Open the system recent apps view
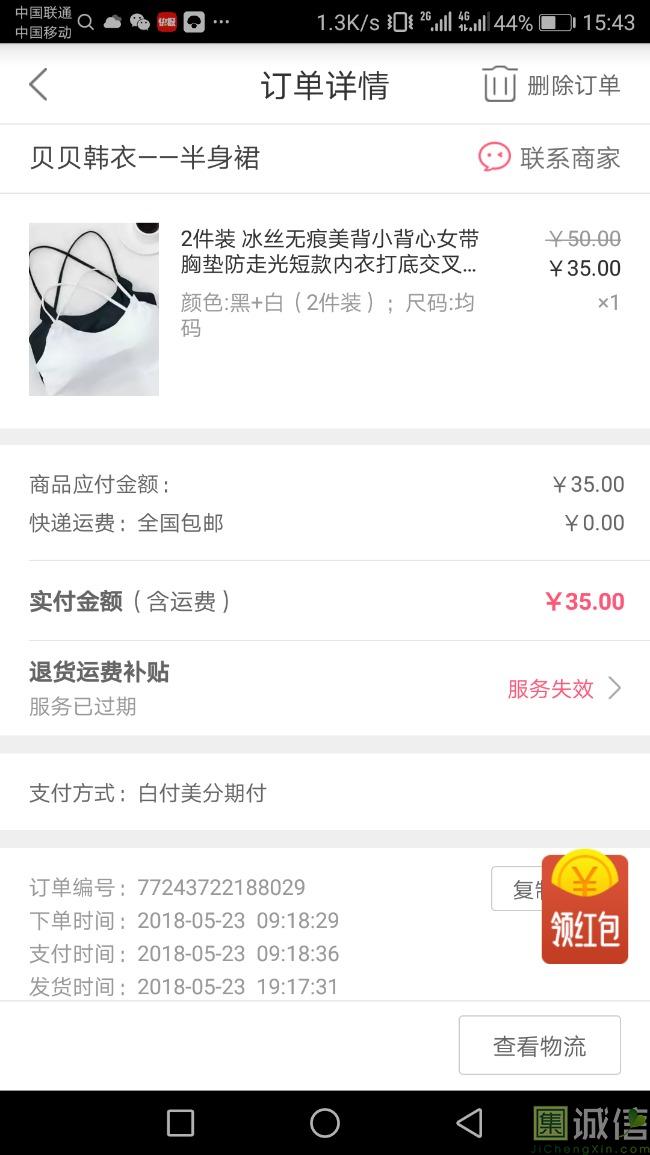650x1155 pixels. pos(180,1123)
